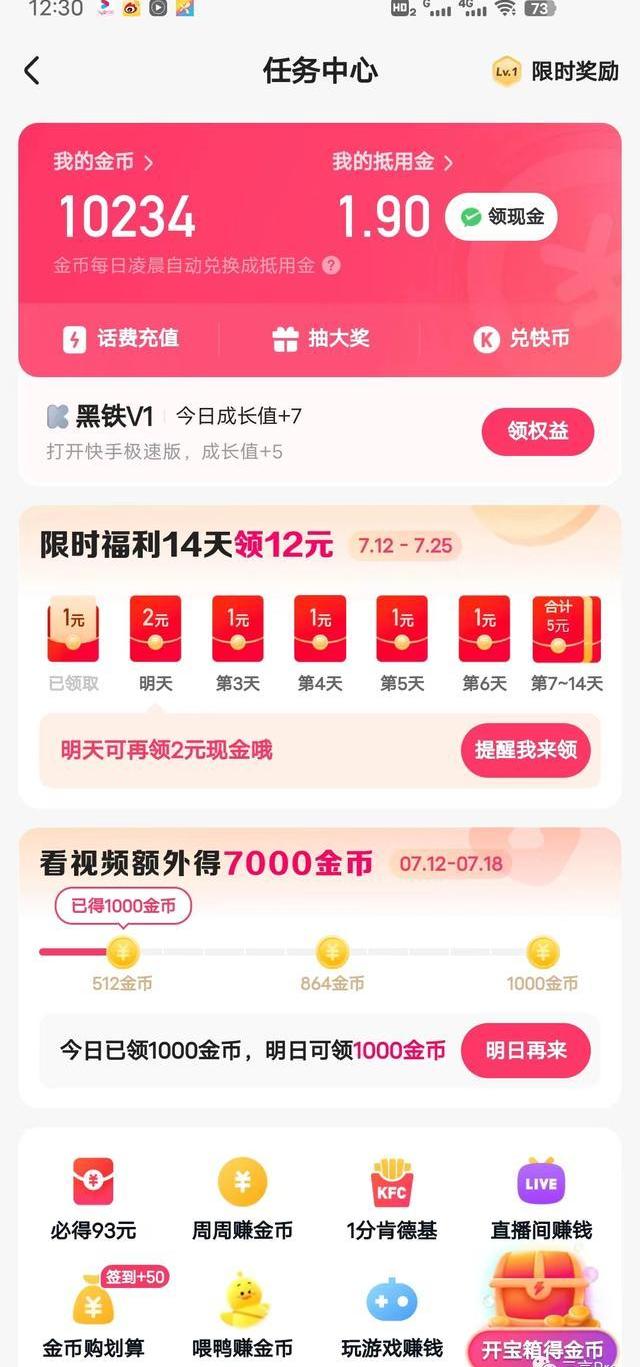Tap the question mark help icon
Viewport: 640px width, 1367px height.
(331, 266)
